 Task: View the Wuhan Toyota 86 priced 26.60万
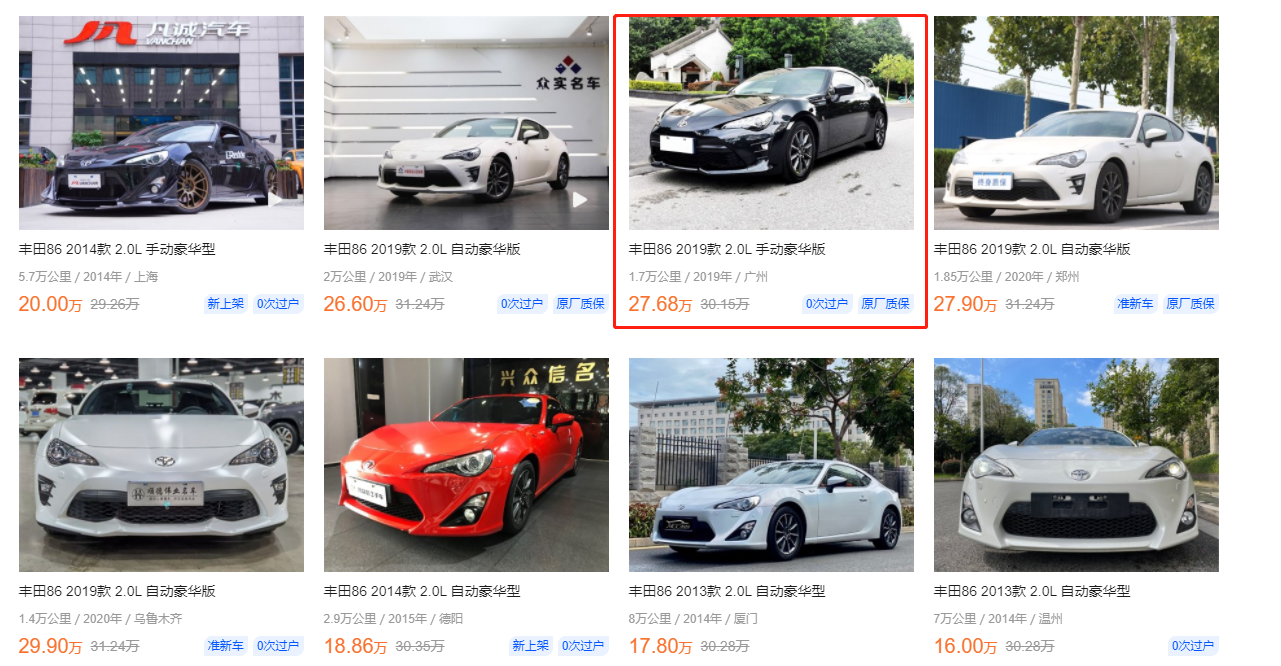[466, 123]
